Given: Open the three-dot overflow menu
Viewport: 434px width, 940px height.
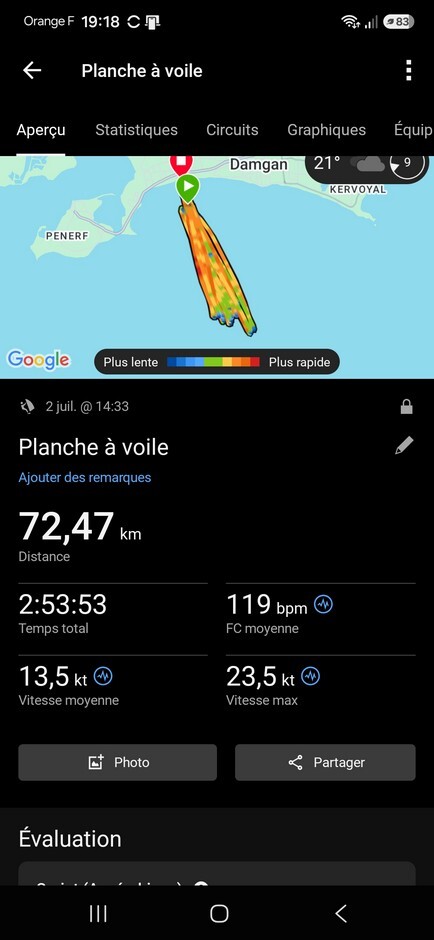Looking at the screenshot, I should point(408,71).
